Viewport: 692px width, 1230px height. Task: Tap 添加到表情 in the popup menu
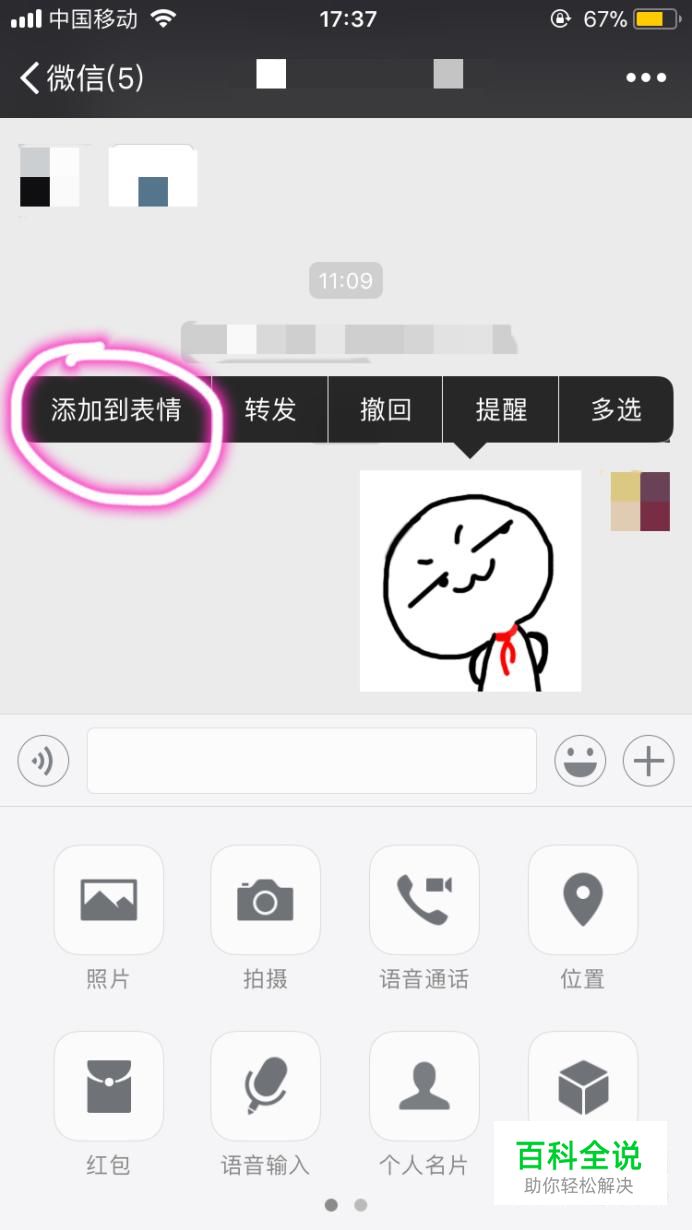[116, 409]
